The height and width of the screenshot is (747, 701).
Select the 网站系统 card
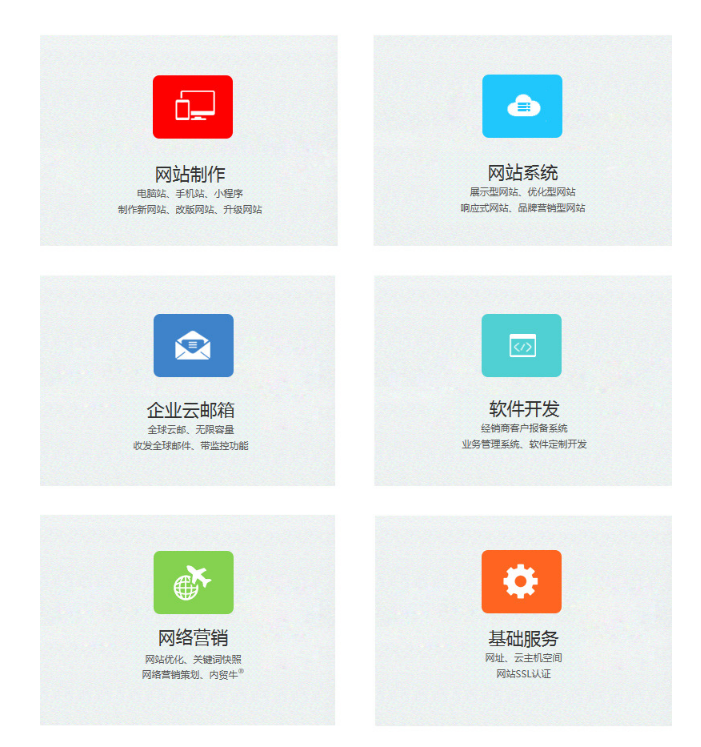pos(522,141)
